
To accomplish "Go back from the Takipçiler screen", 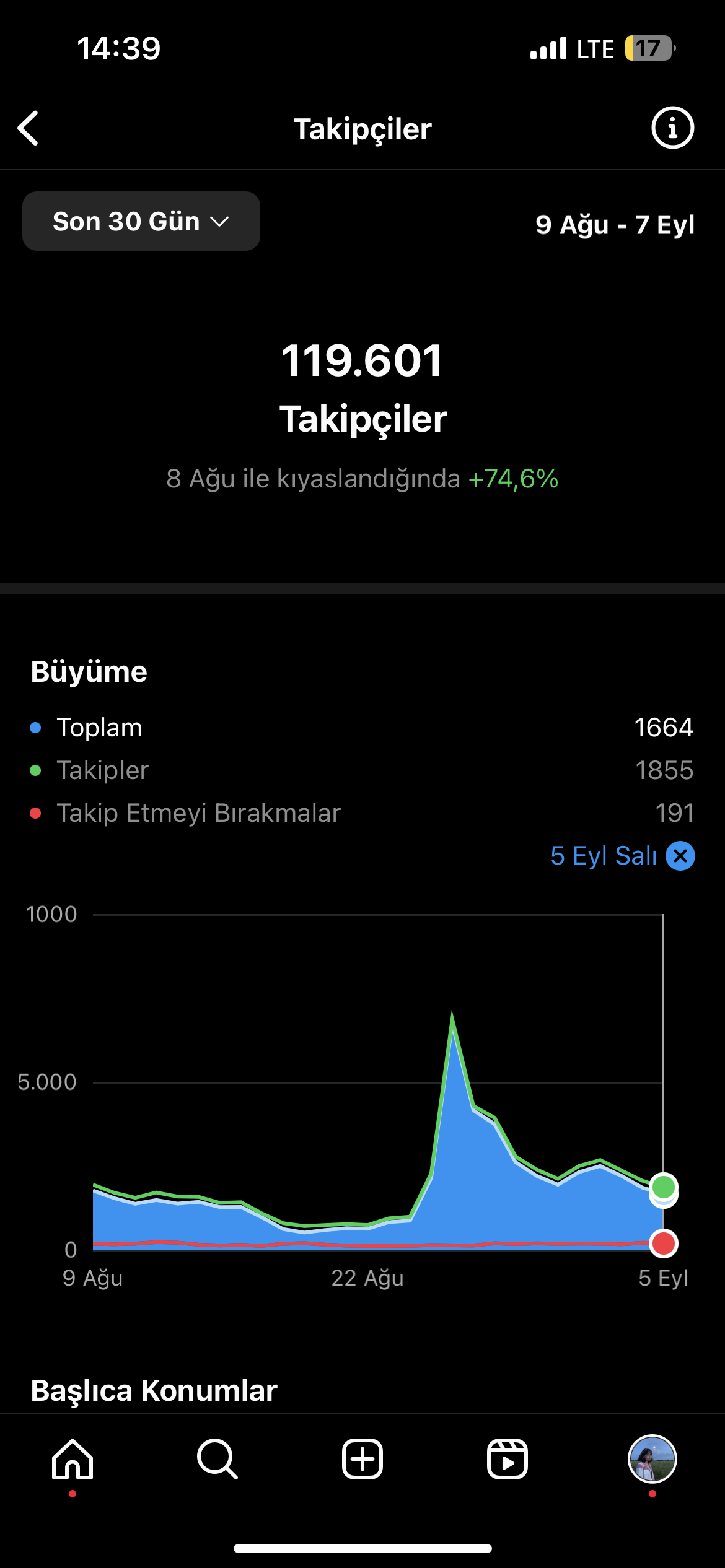I will (x=29, y=128).
